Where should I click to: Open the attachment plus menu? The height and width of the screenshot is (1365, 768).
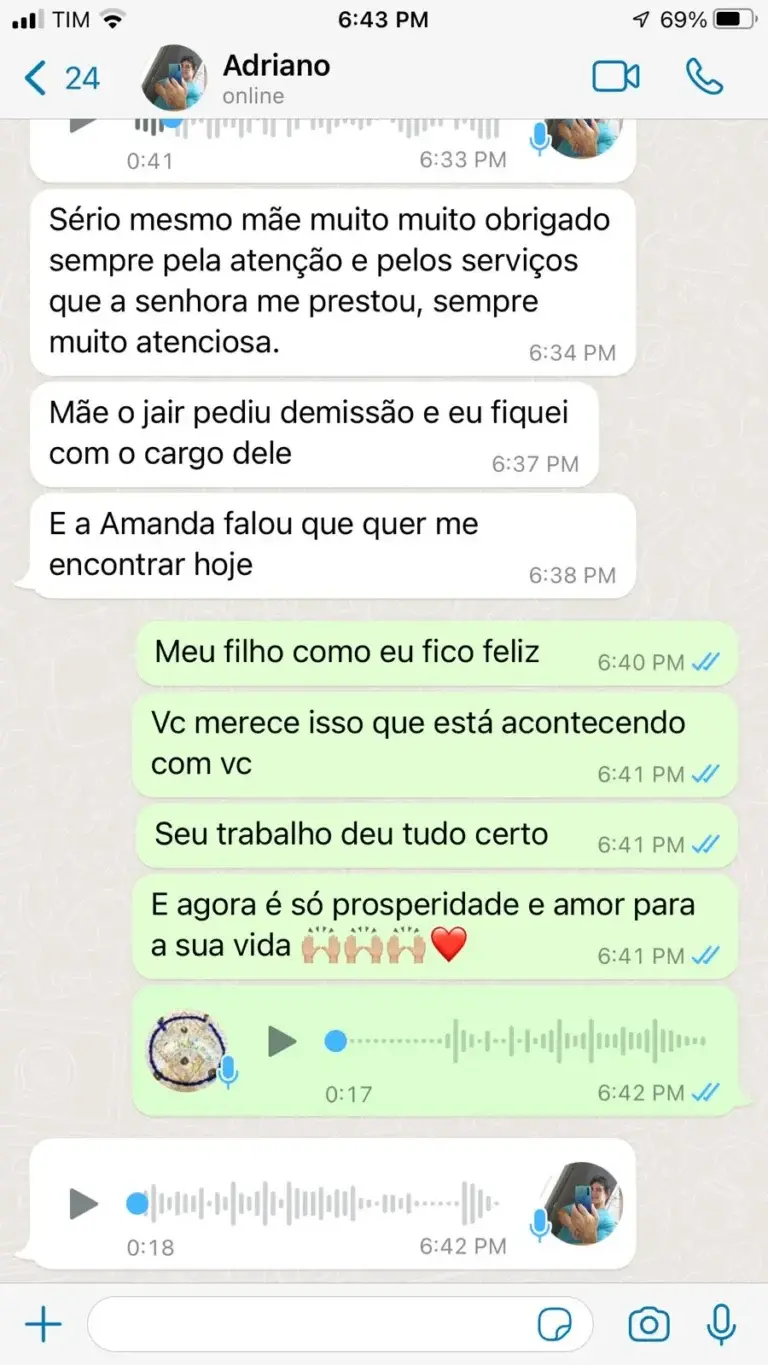[43, 1325]
